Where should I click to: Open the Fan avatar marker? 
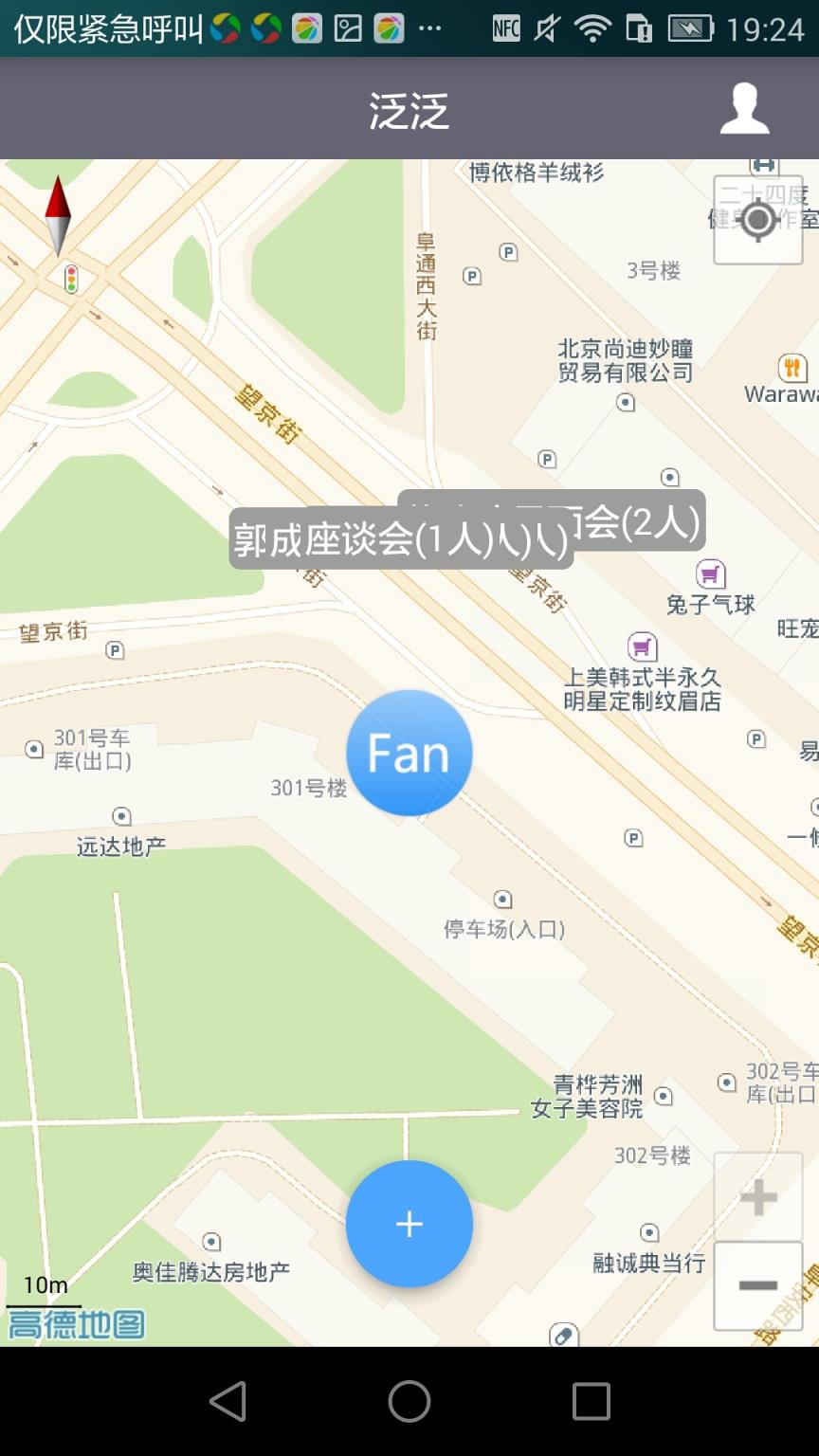tap(409, 752)
